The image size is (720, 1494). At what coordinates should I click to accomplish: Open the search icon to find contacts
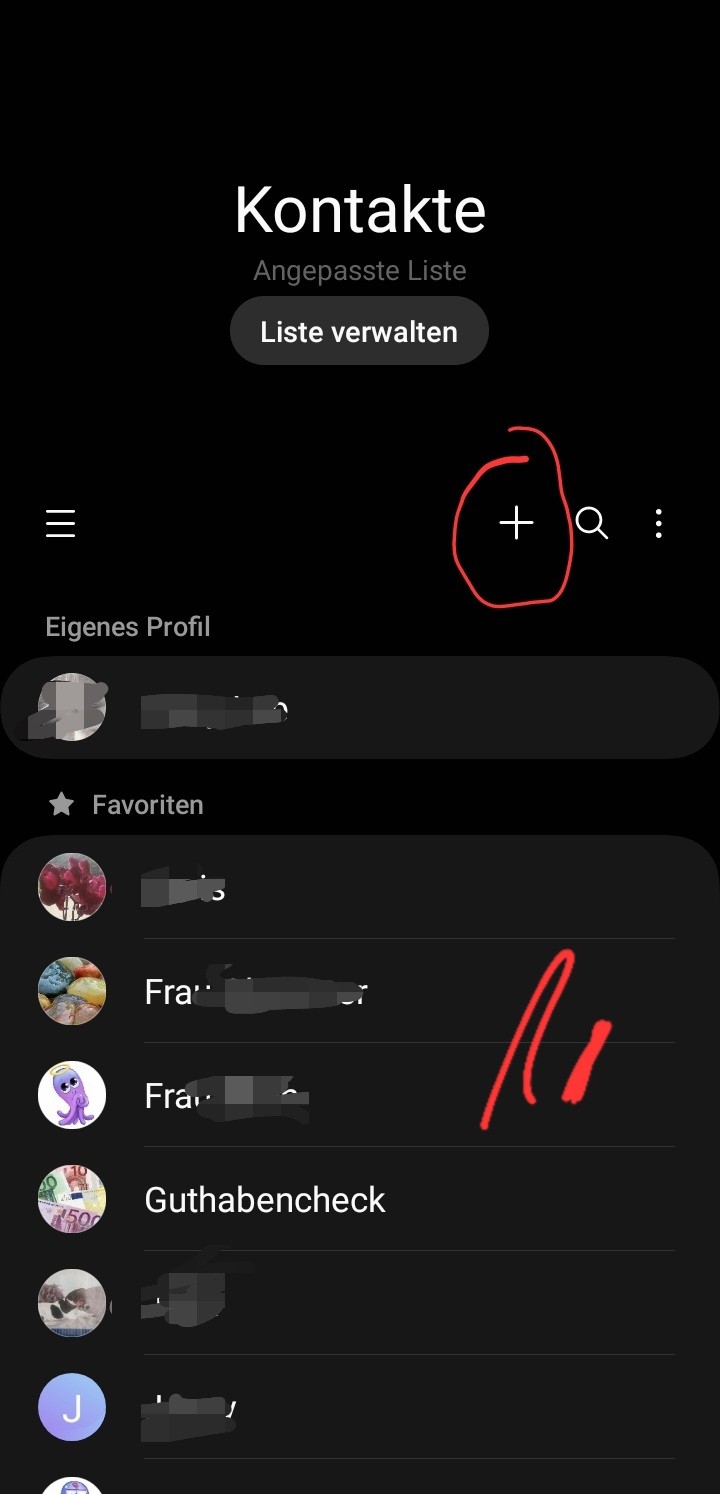tap(591, 523)
